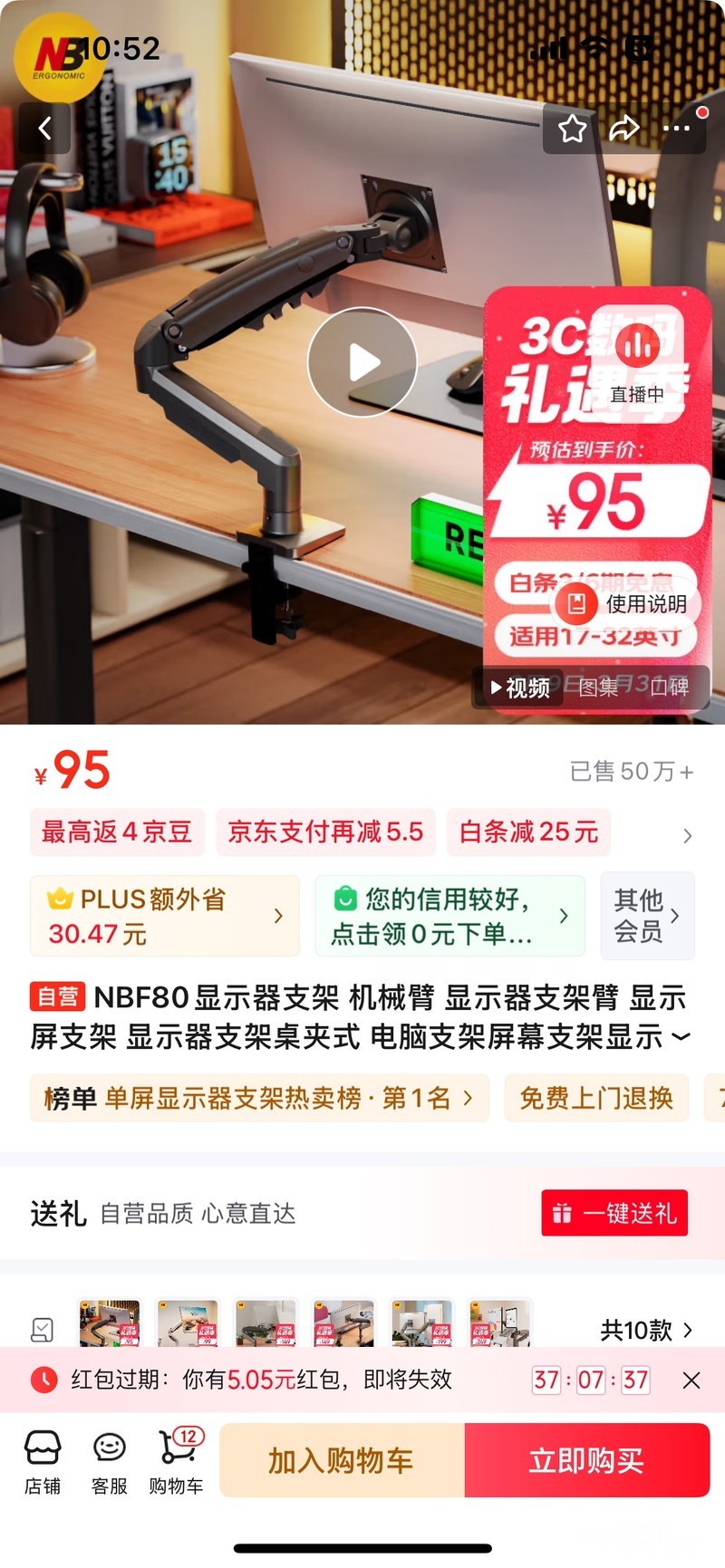View all 共10款 product variants
The height and width of the screenshot is (1568, 725).
(x=646, y=1330)
